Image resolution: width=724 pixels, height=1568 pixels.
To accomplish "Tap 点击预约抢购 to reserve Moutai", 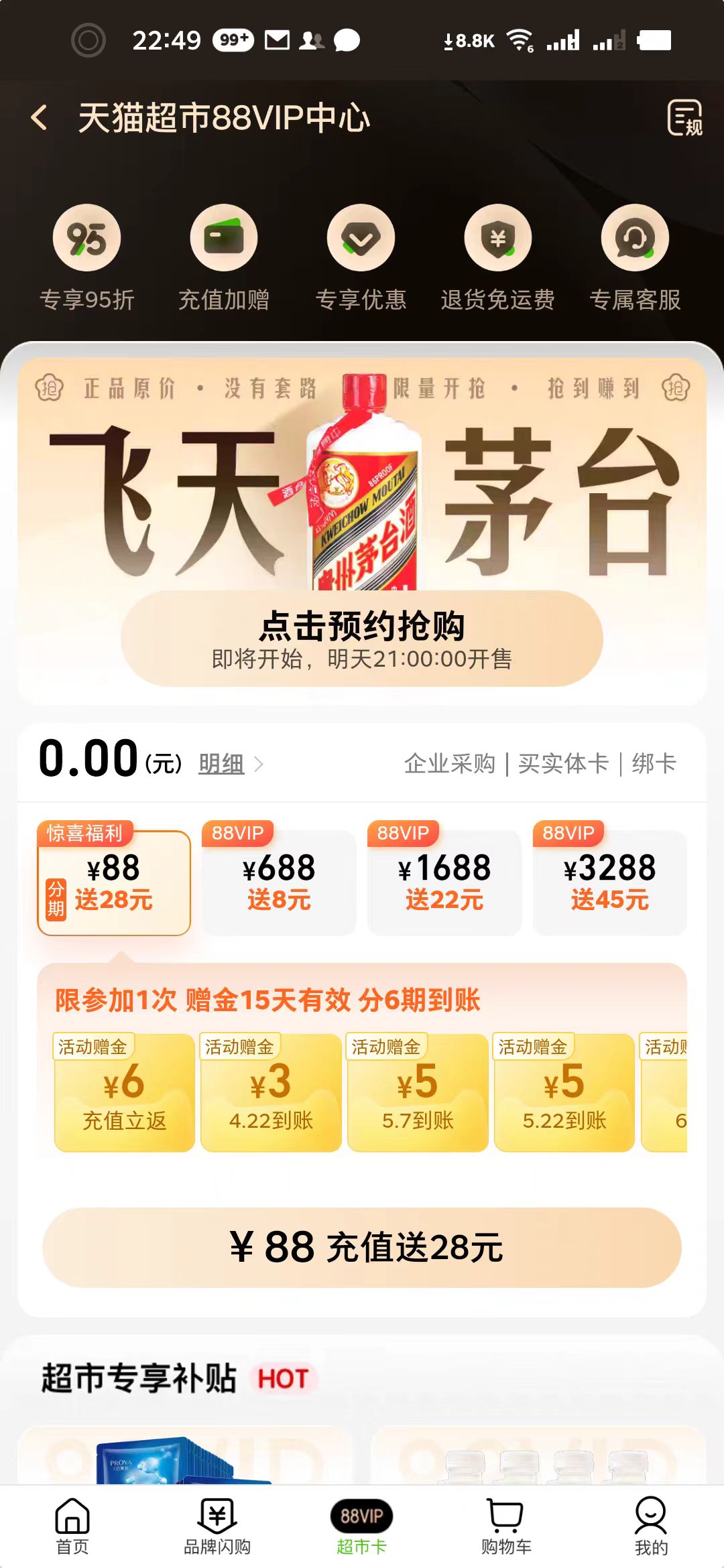I will tap(362, 640).
